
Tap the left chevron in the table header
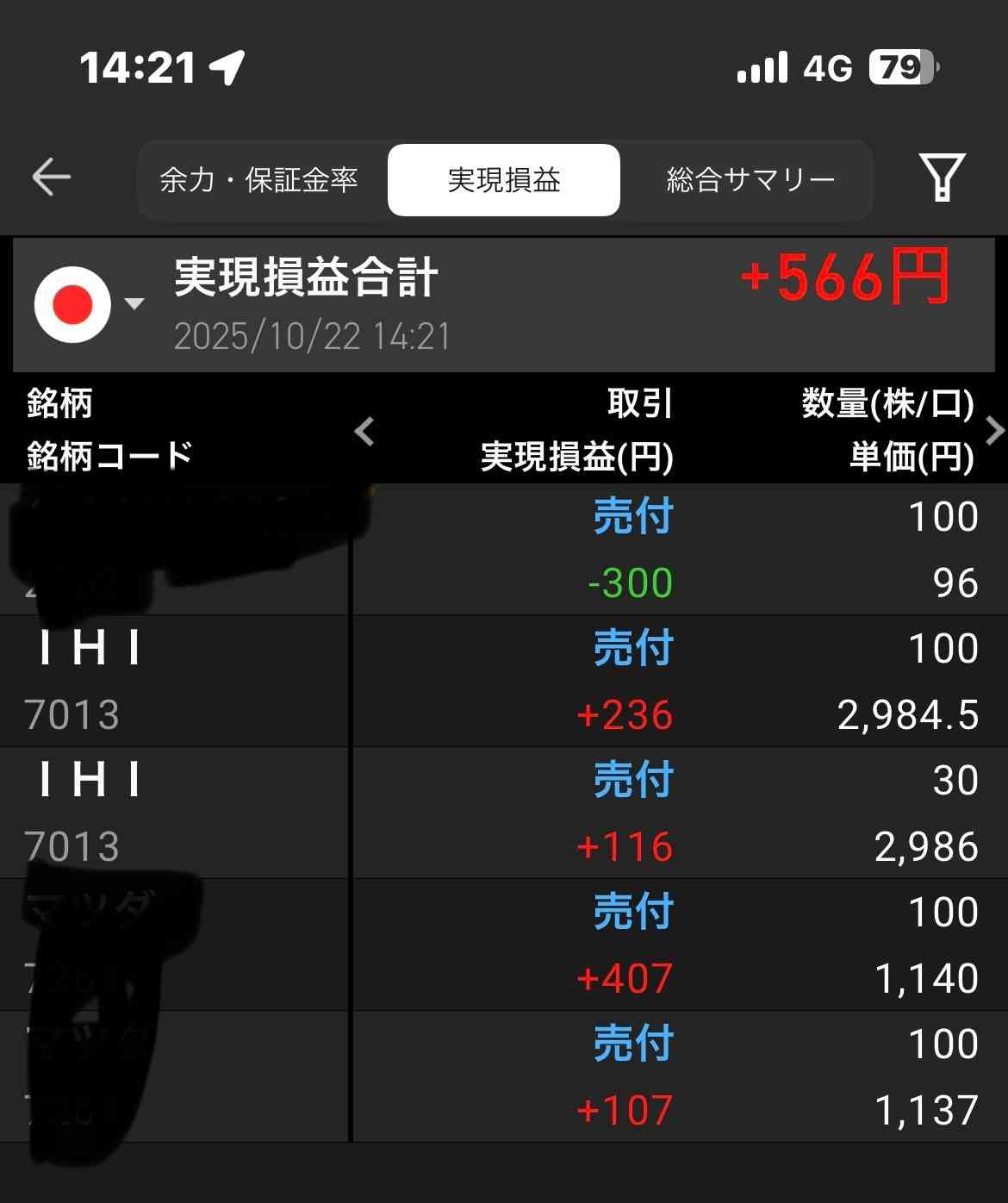(365, 431)
